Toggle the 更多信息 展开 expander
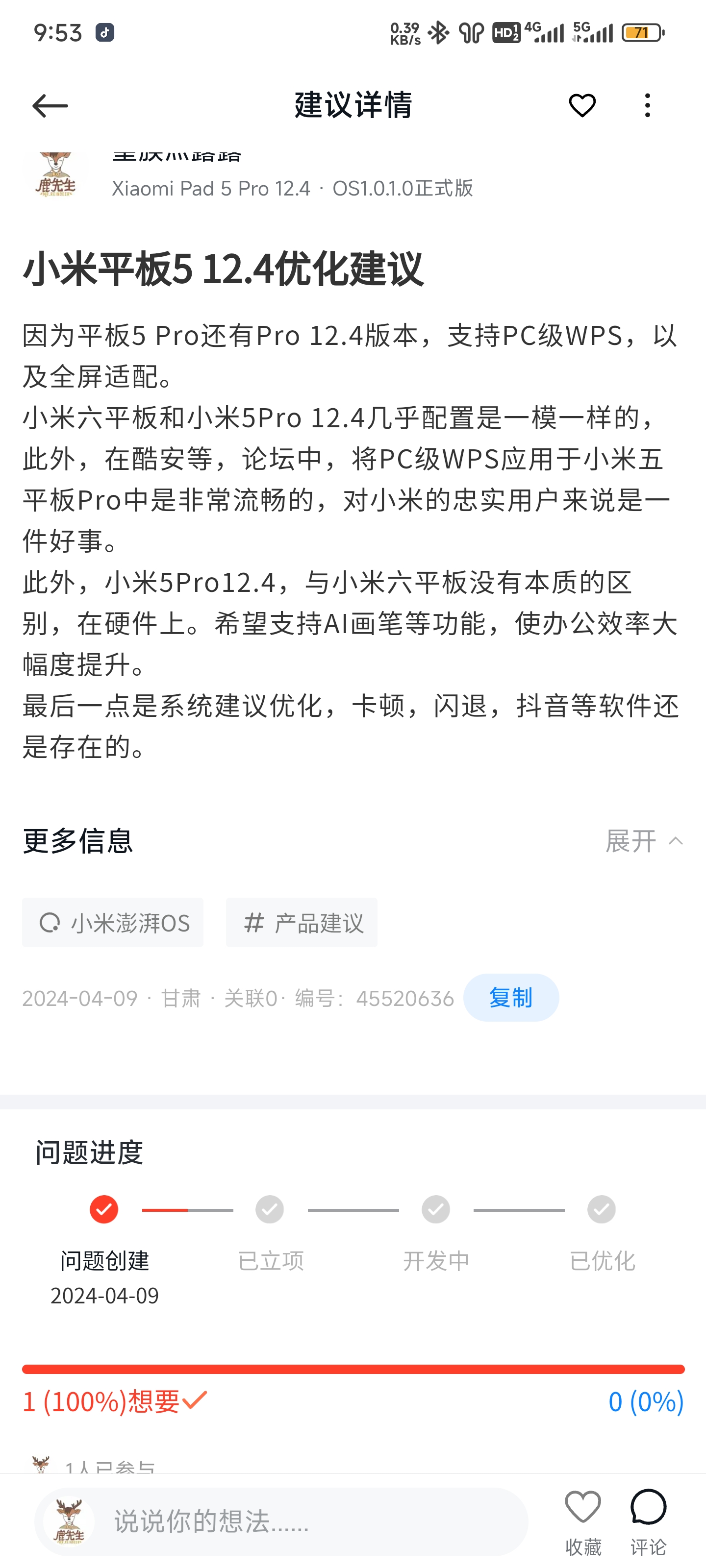706x1568 pixels. [644, 841]
